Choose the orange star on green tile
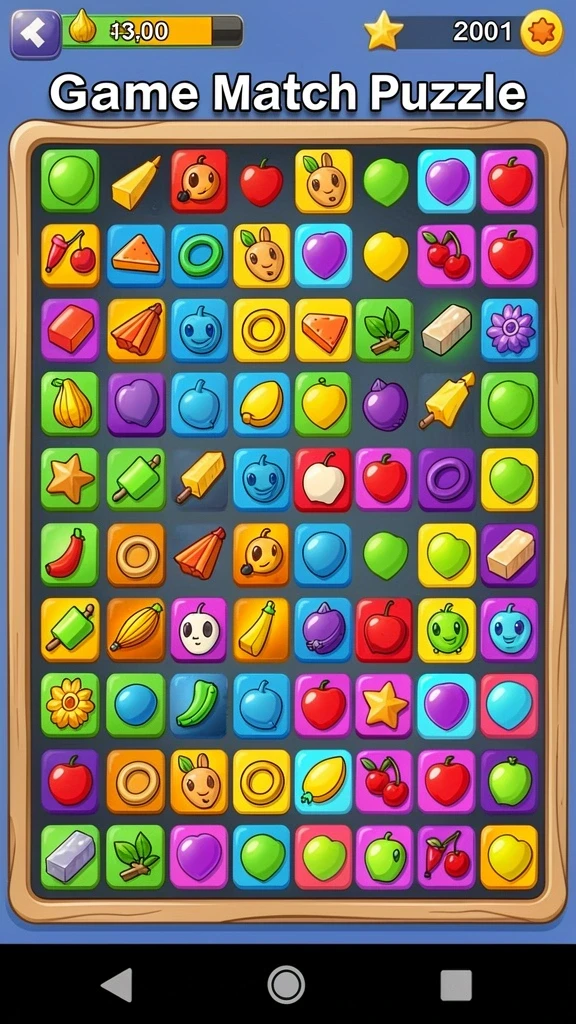Image resolution: width=576 pixels, height=1024 pixels. (x=70, y=479)
